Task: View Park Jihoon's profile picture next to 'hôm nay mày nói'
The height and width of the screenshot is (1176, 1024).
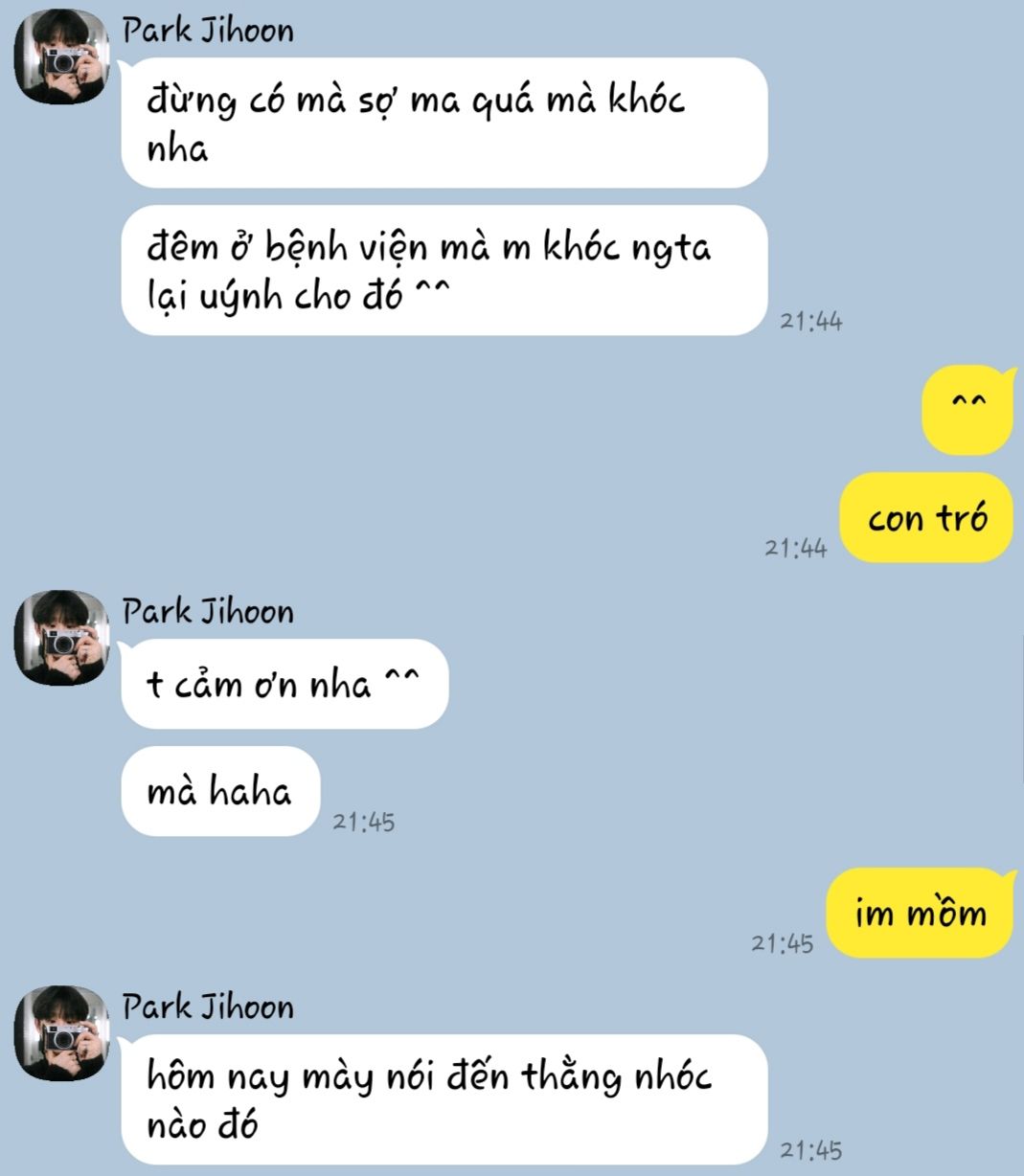Action: tap(60, 1033)
